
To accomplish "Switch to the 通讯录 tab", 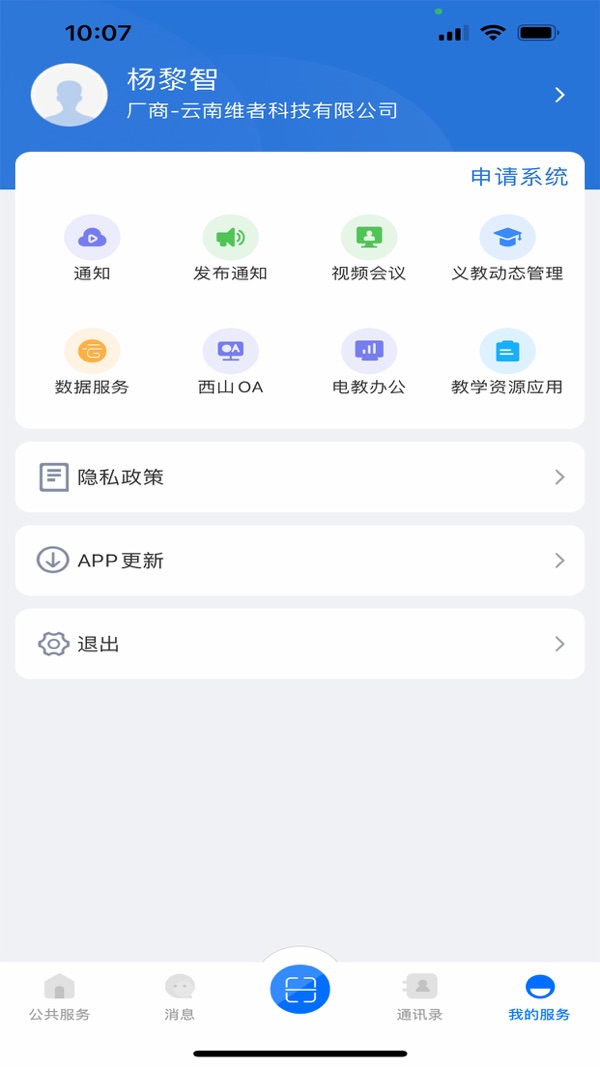I will tap(420, 998).
